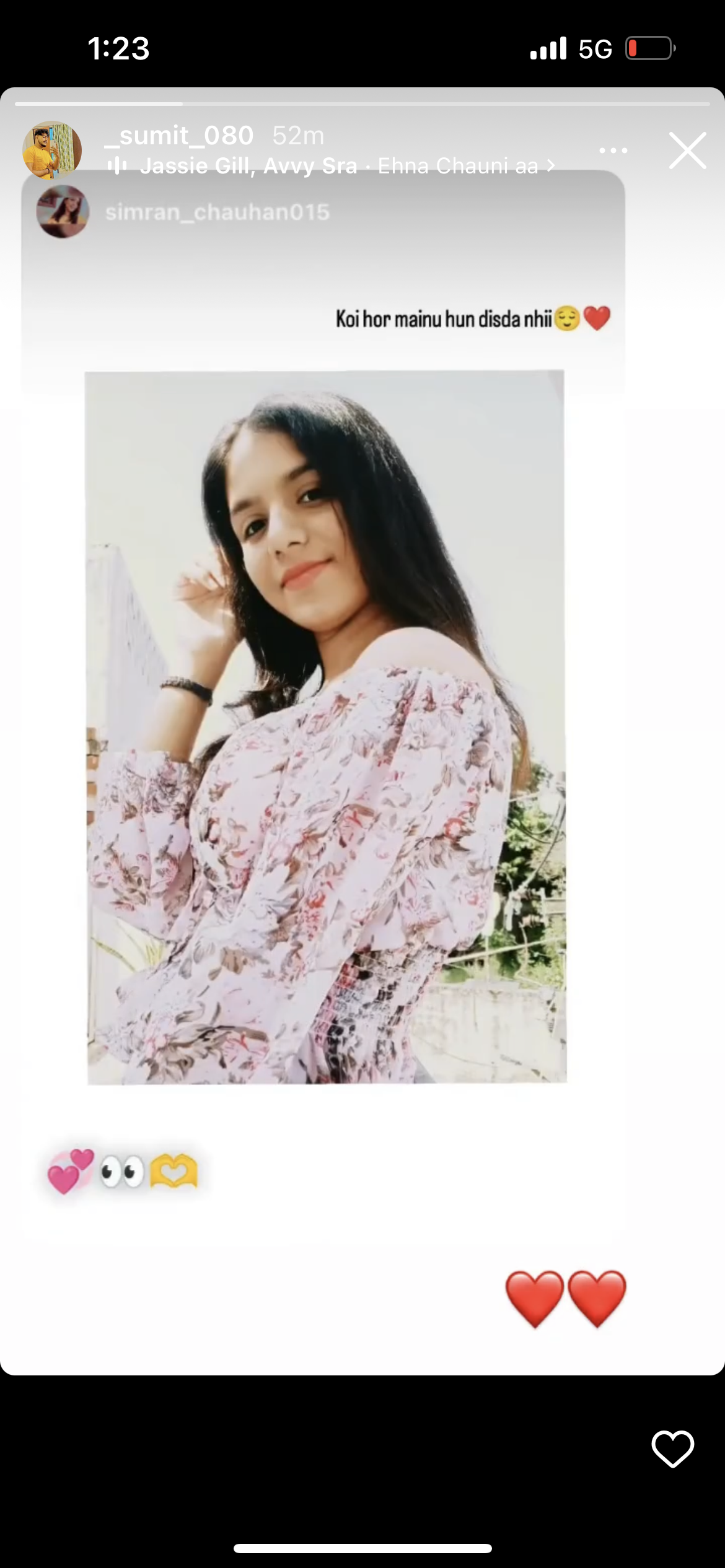Open _sumit_080's profile picture
The width and height of the screenshot is (725, 1568).
point(52,150)
